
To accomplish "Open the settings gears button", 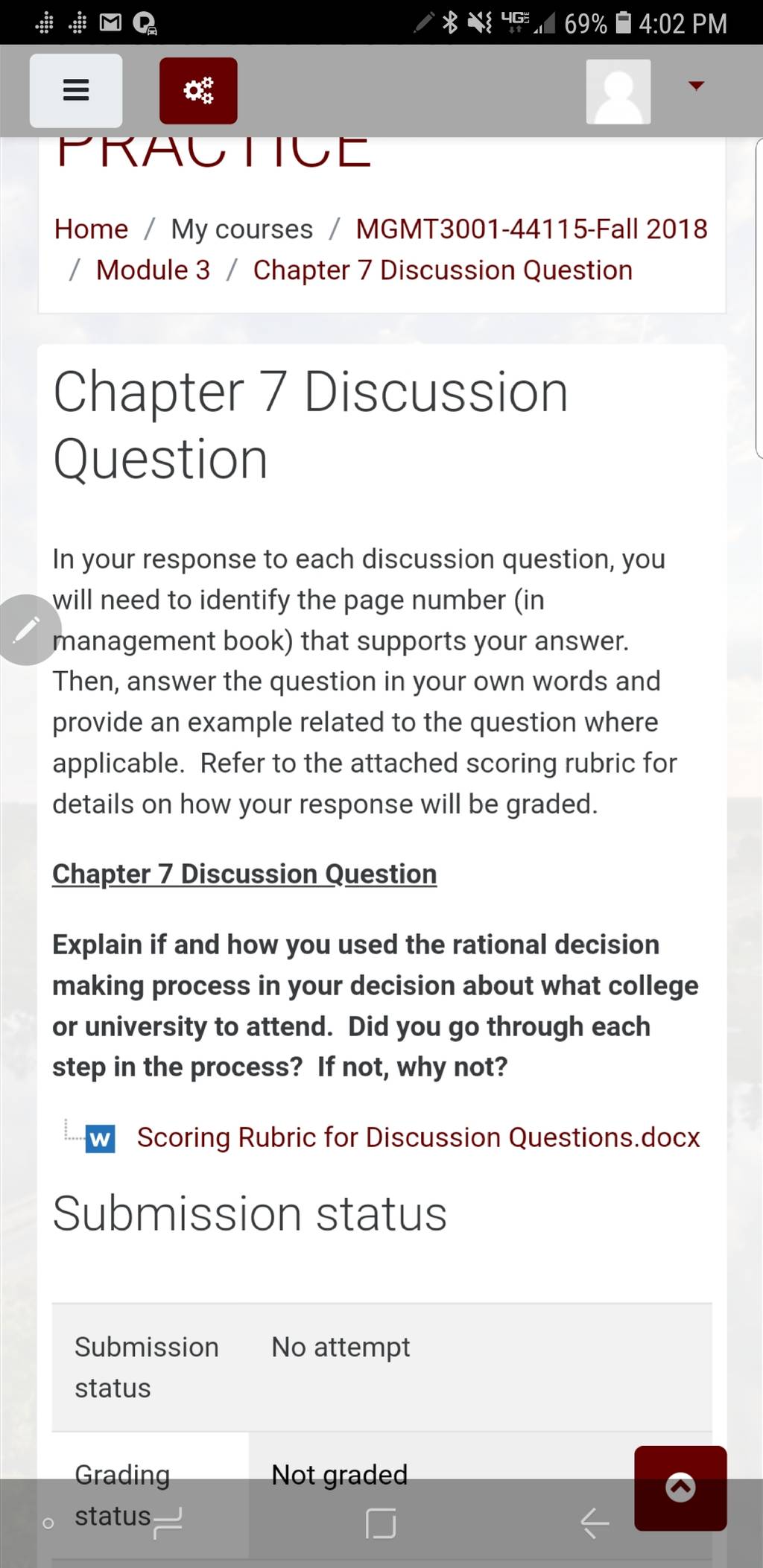I will [198, 90].
